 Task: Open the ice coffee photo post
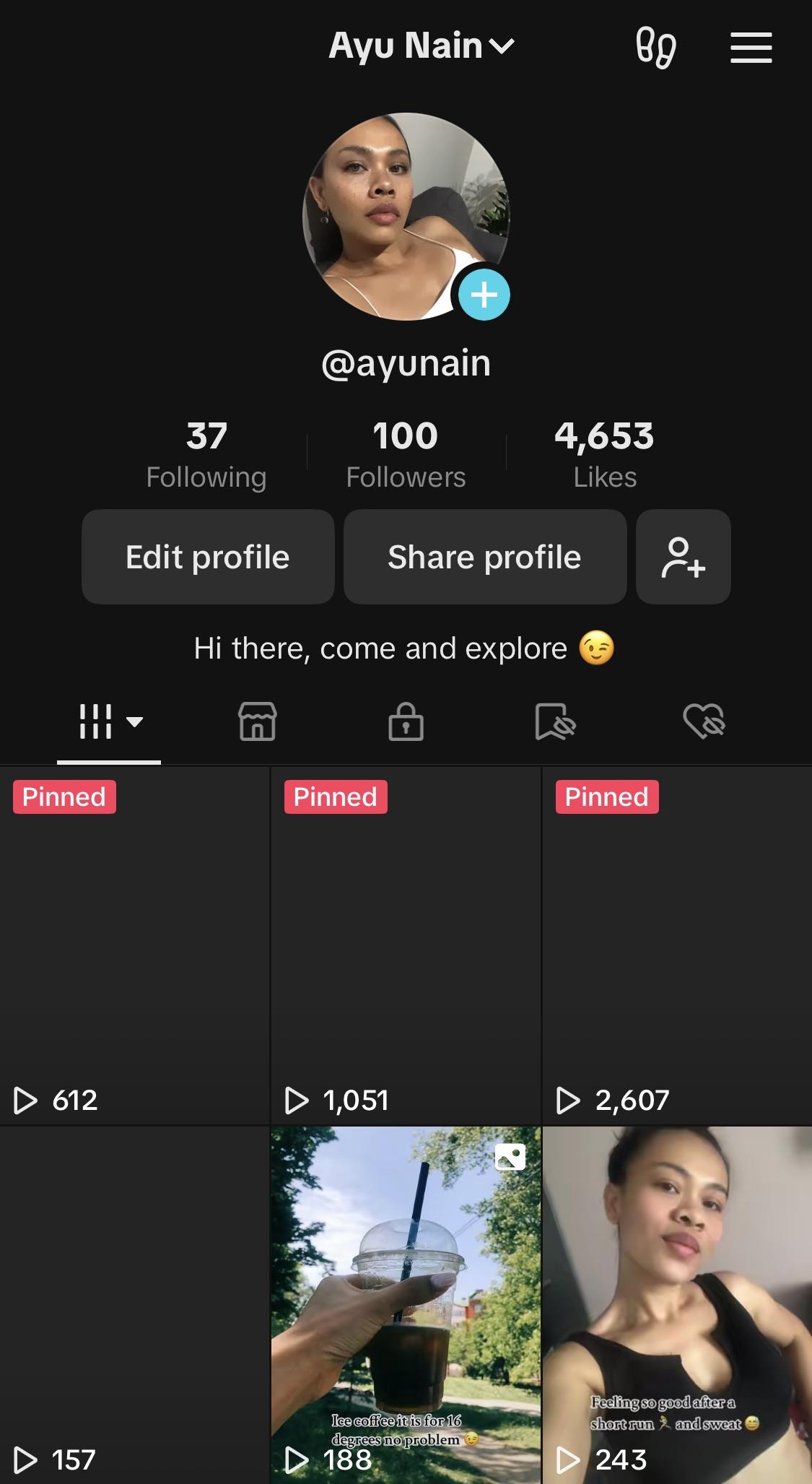[406, 1300]
